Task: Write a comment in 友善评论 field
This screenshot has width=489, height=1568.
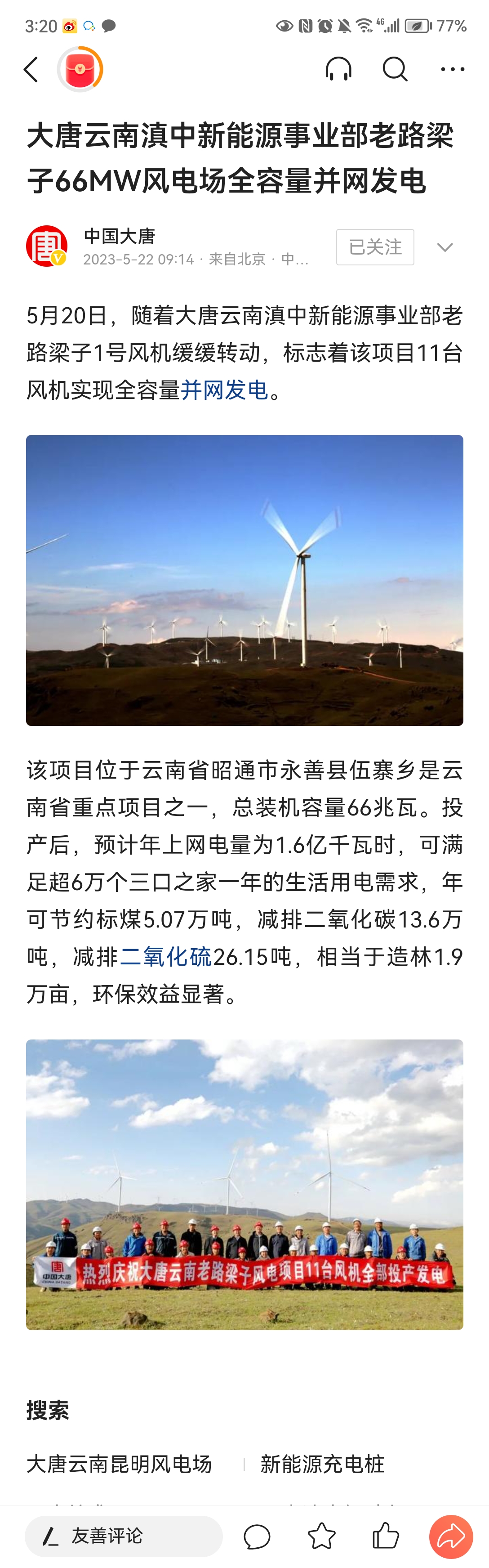Action: click(124, 1537)
